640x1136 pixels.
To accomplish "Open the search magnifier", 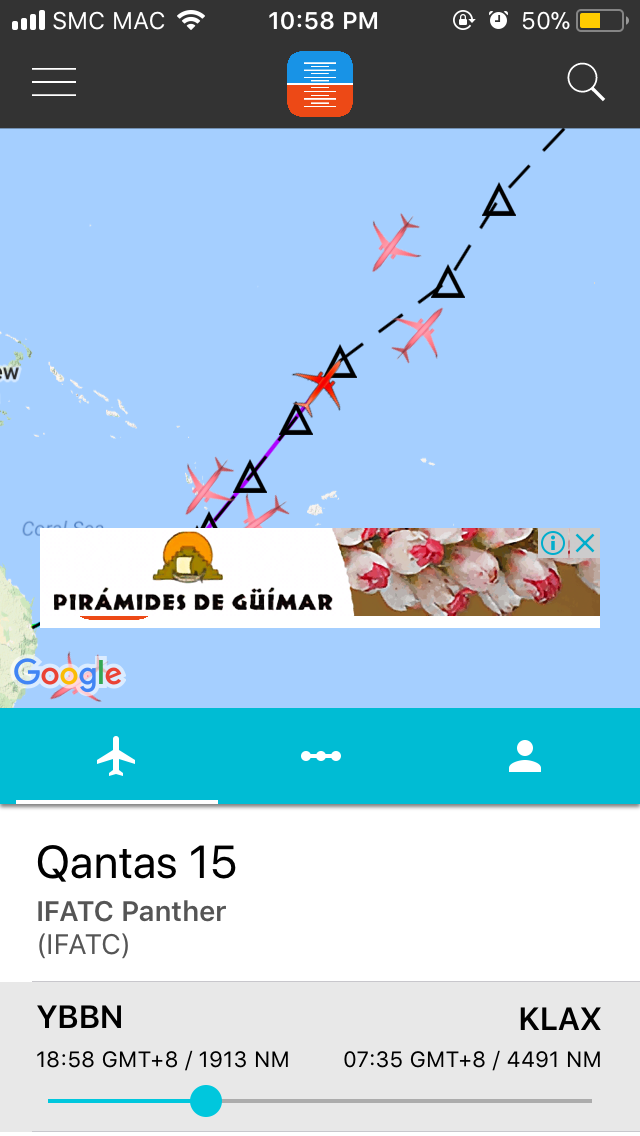I will pyautogui.click(x=586, y=82).
